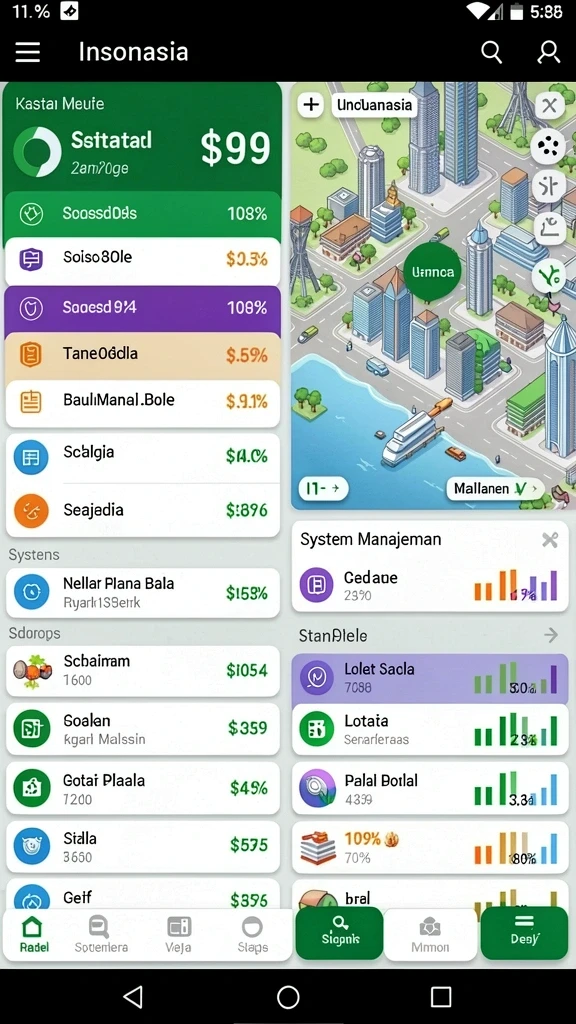Select the Lotaia item
576x1024 pixels.
coord(430,729)
